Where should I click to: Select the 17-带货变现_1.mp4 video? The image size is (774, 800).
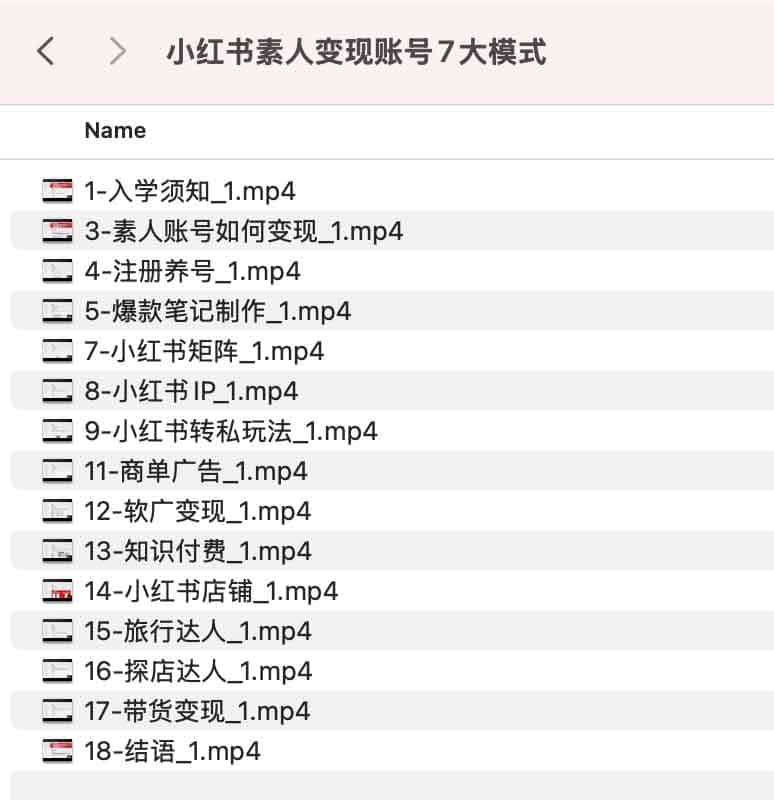click(197, 711)
